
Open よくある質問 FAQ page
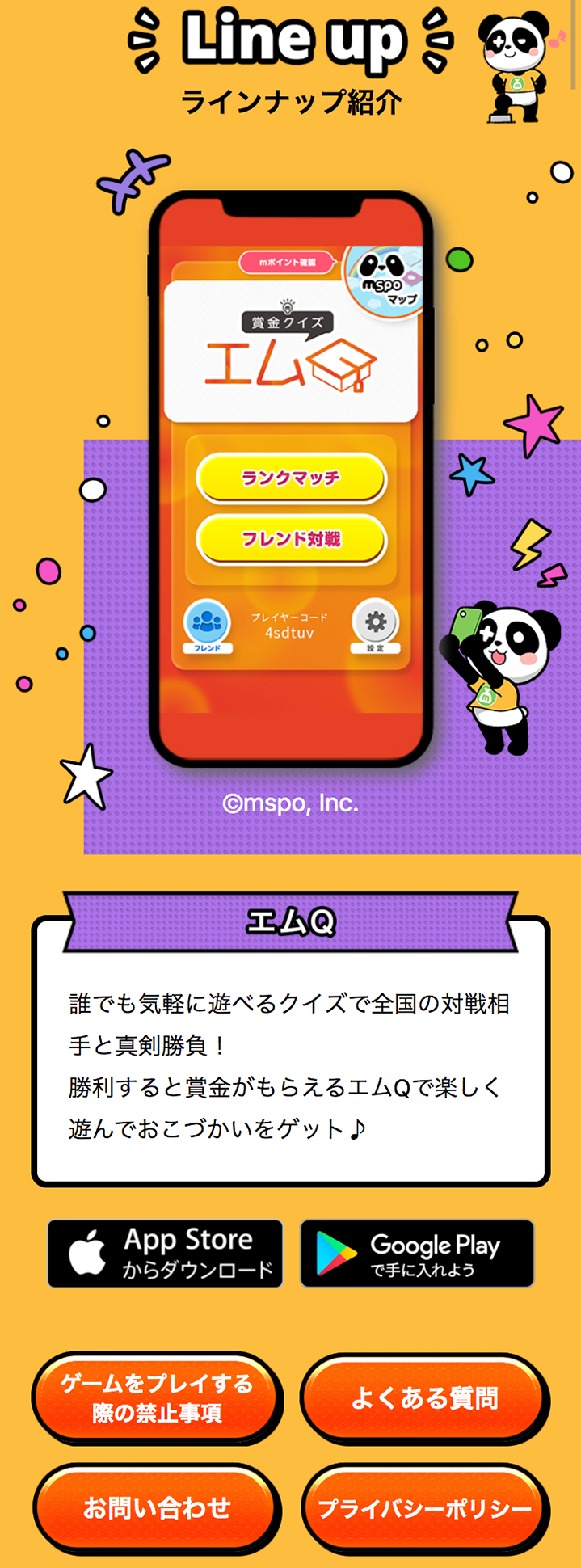point(424,1397)
